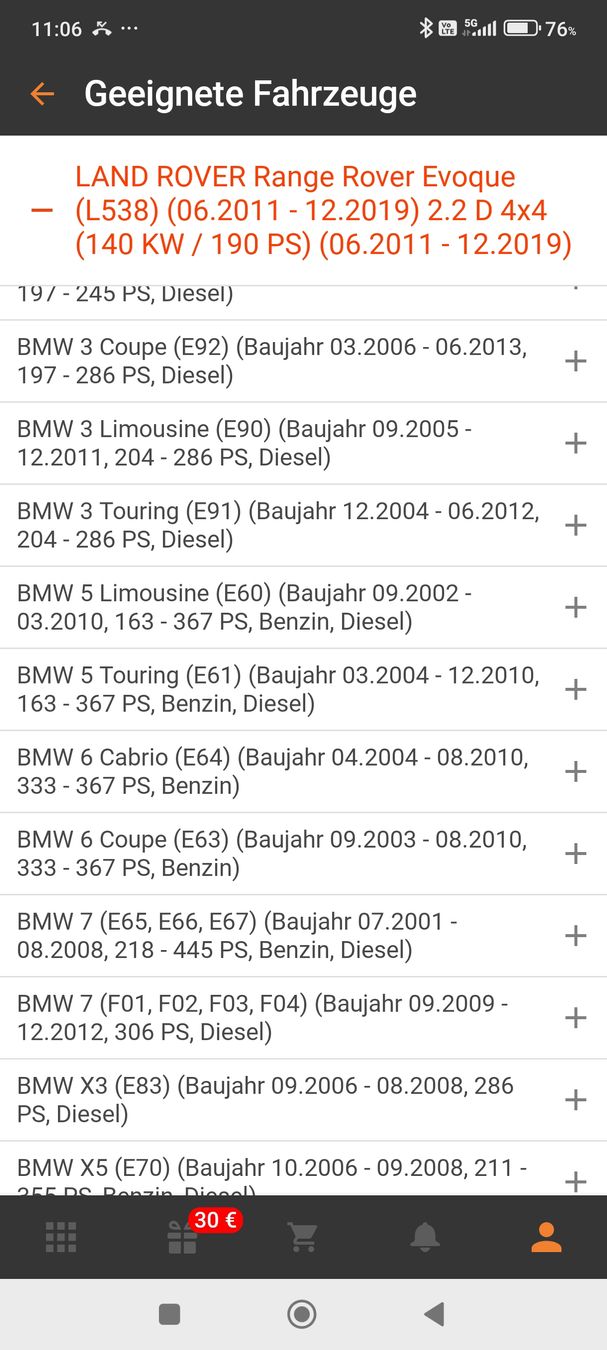Open the categories grid tab
This screenshot has height=1350, width=607.
coord(61,1237)
